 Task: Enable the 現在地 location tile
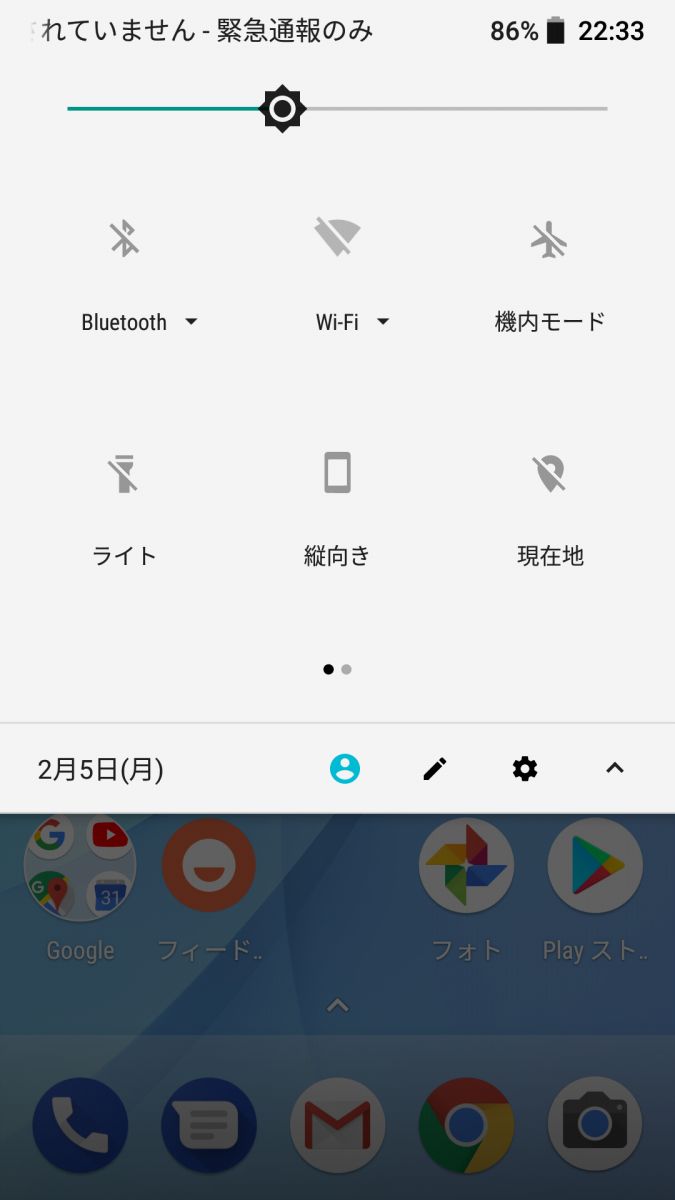pos(549,473)
